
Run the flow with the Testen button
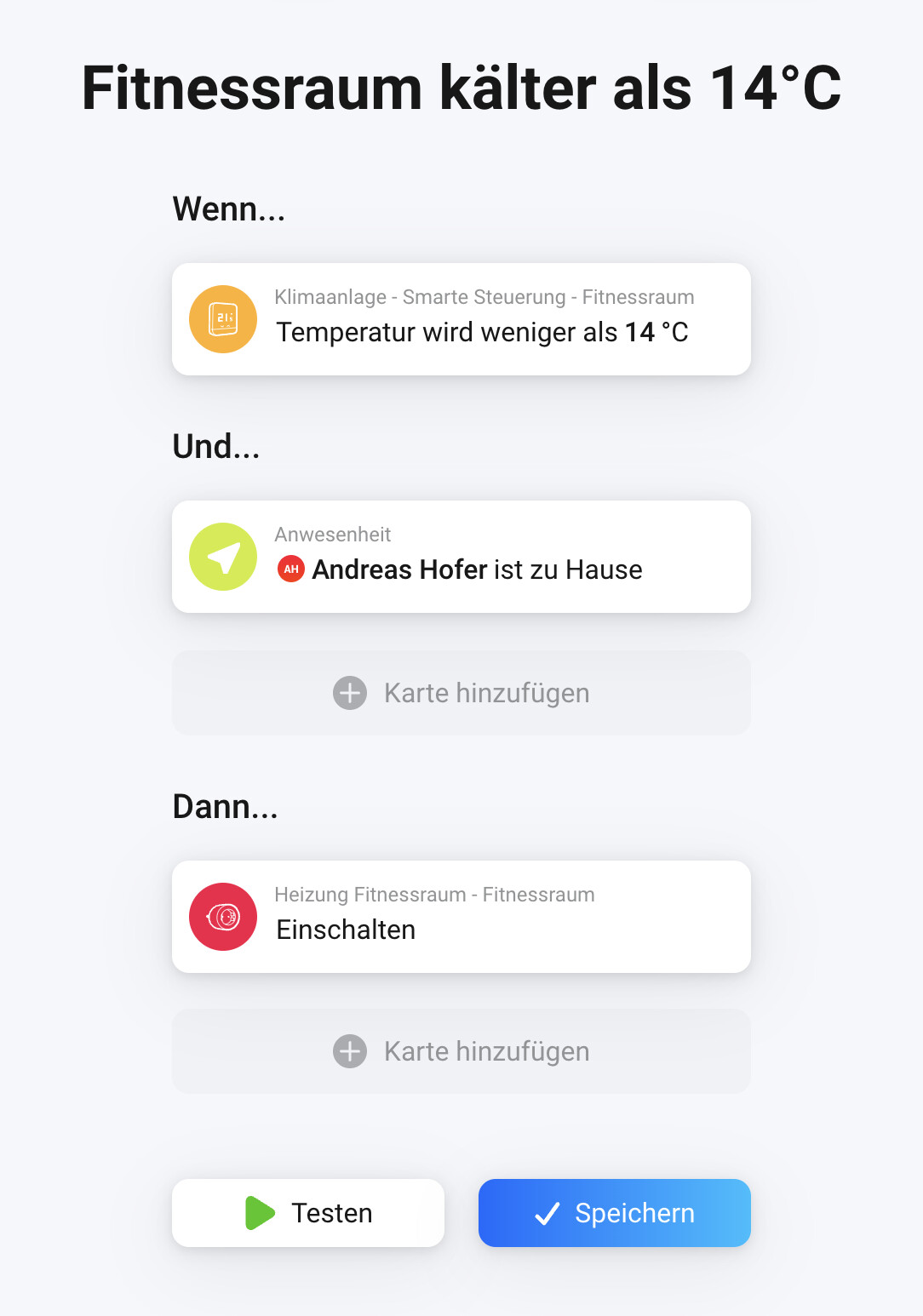click(308, 1213)
